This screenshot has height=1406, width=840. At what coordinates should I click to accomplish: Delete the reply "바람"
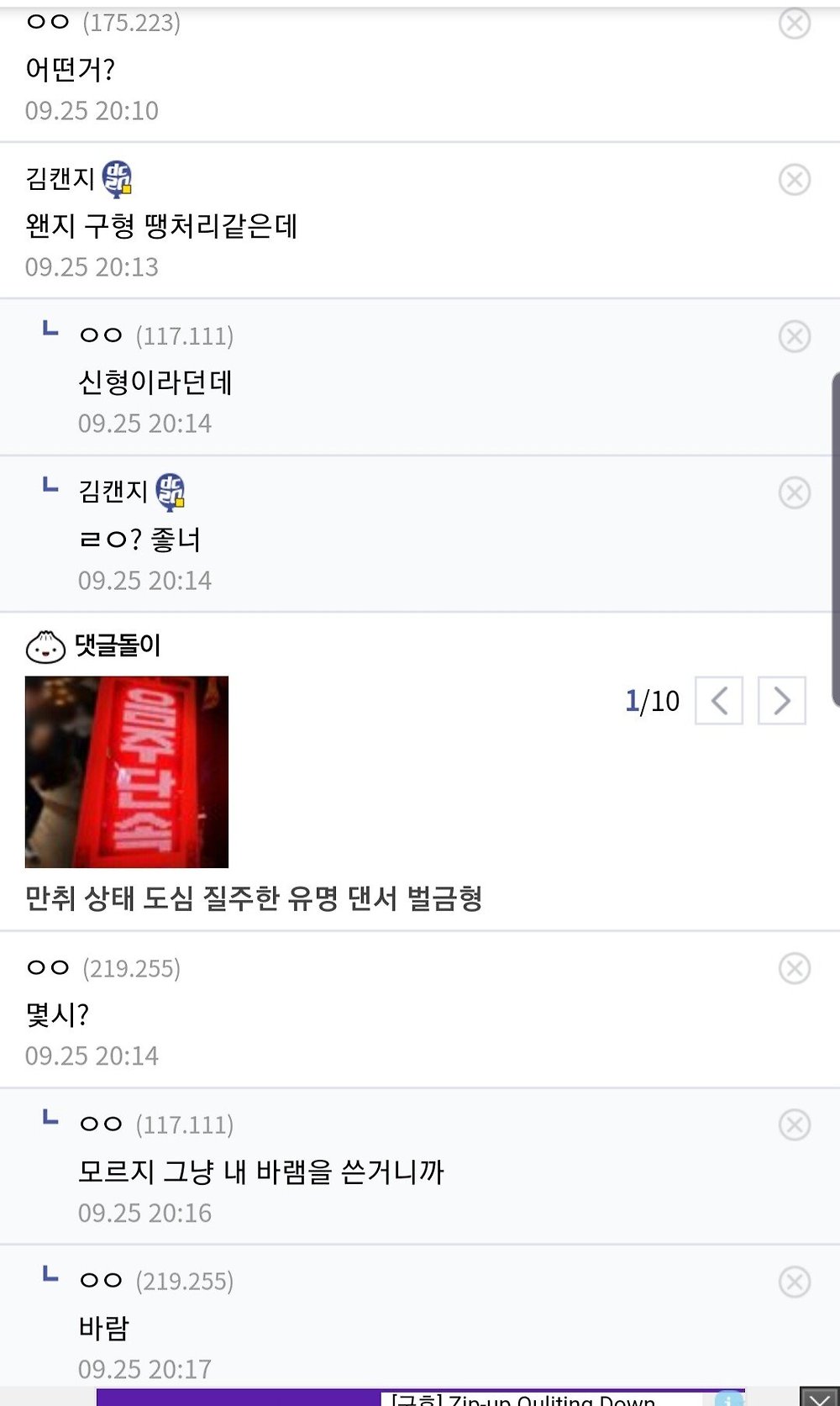pos(794,1282)
